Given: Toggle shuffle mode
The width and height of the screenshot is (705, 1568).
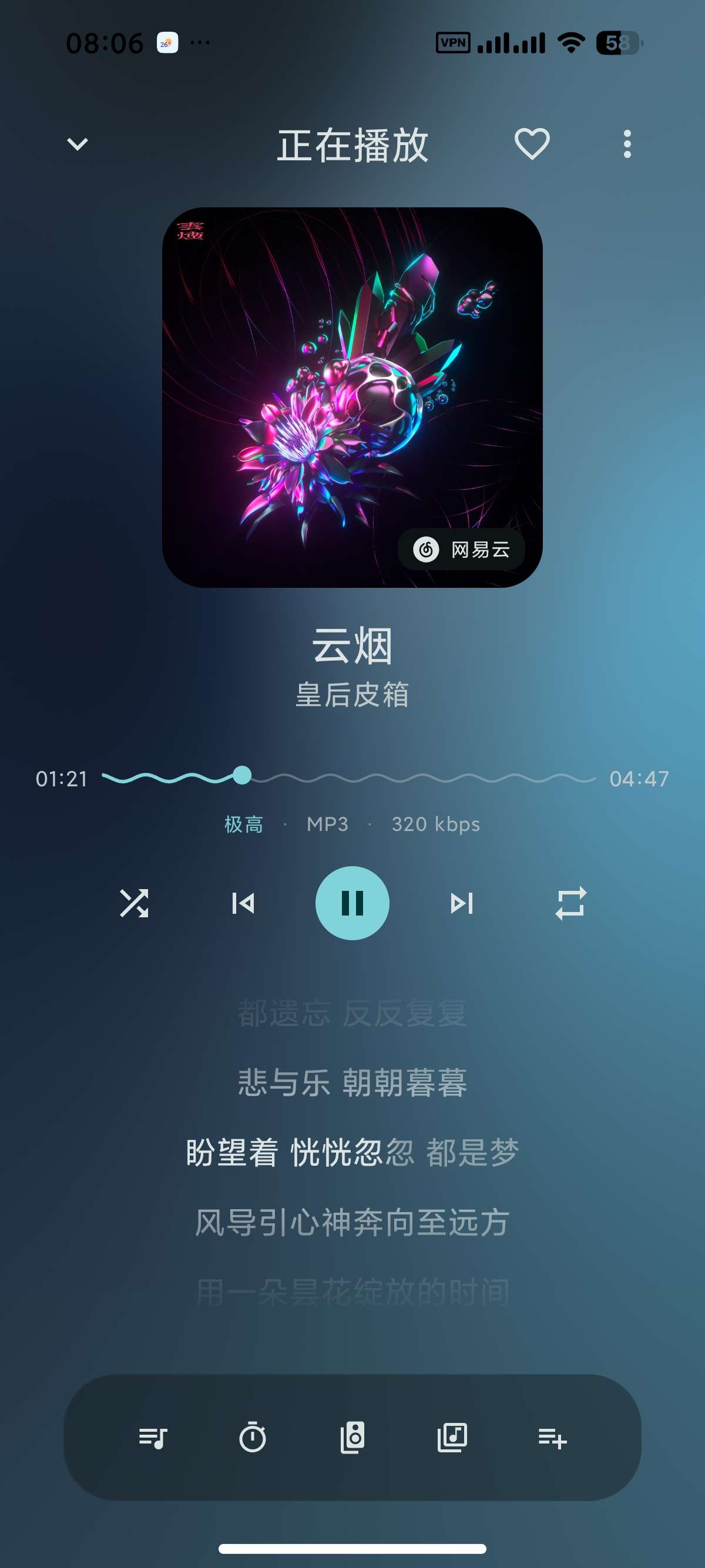Looking at the screenshot, I should [x=134, y=903].
